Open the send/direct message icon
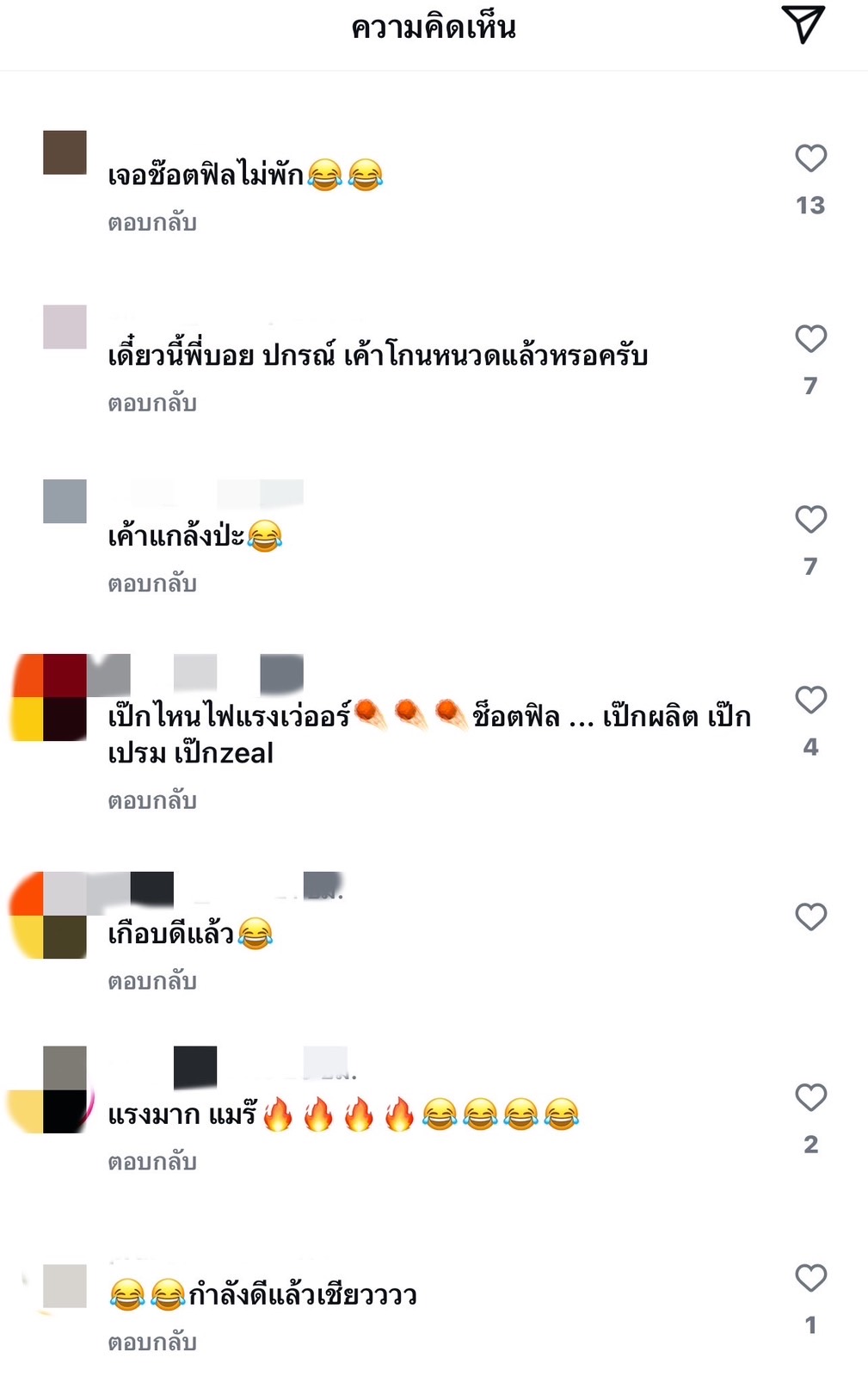This screenshot has height=1395, width=868. [x=803, y=24]
